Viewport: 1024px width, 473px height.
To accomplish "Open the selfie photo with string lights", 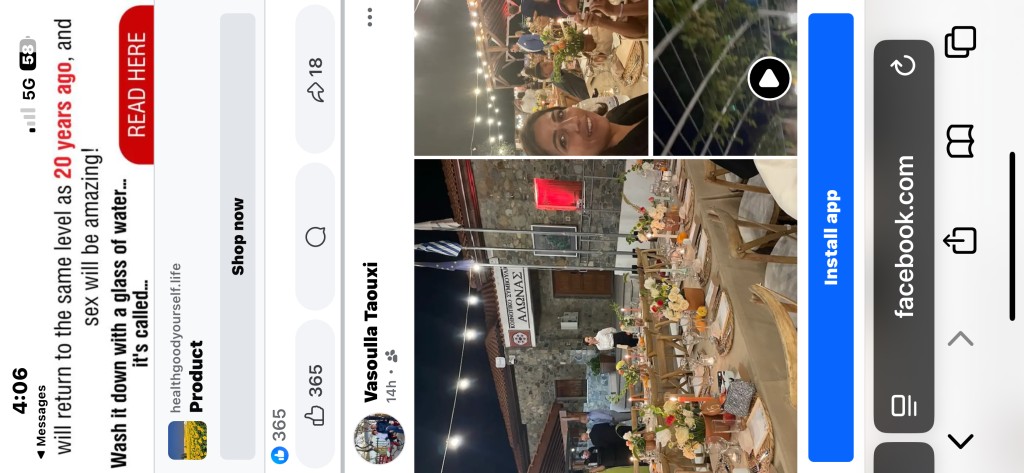I will (530, 77).
